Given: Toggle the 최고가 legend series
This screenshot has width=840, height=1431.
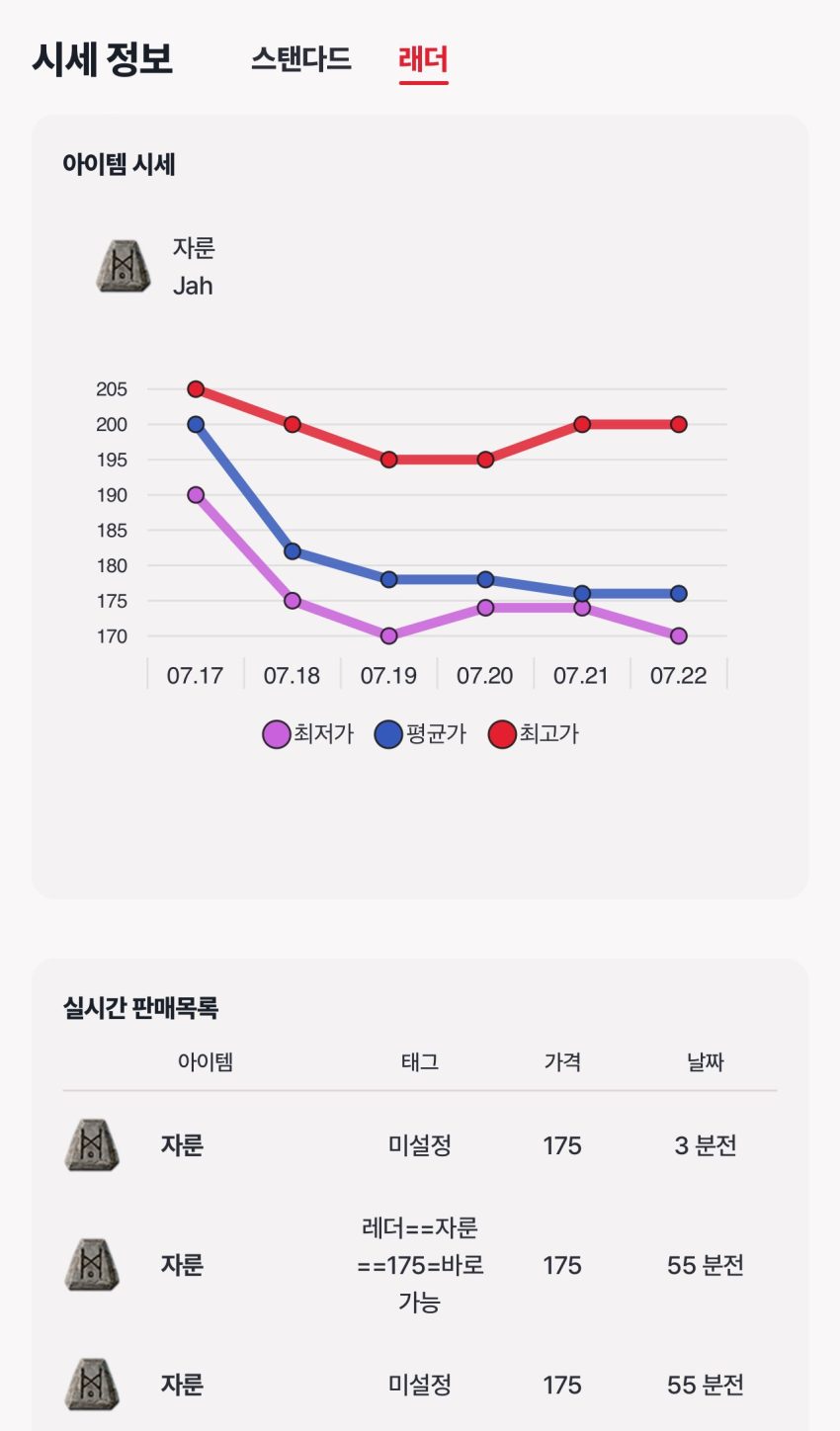Looking at the screenshot, I should 535,734.
